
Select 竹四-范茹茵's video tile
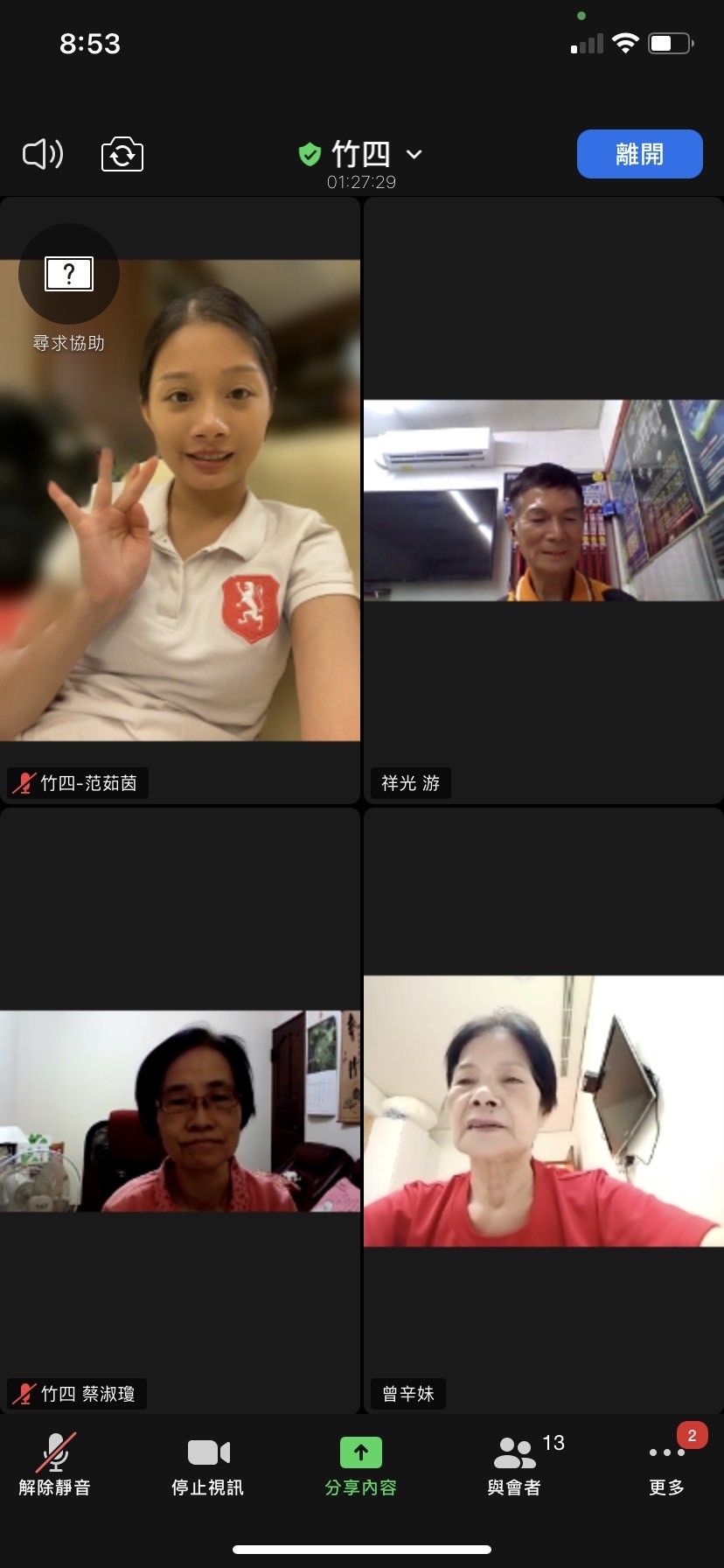click(x=180, y=500)
